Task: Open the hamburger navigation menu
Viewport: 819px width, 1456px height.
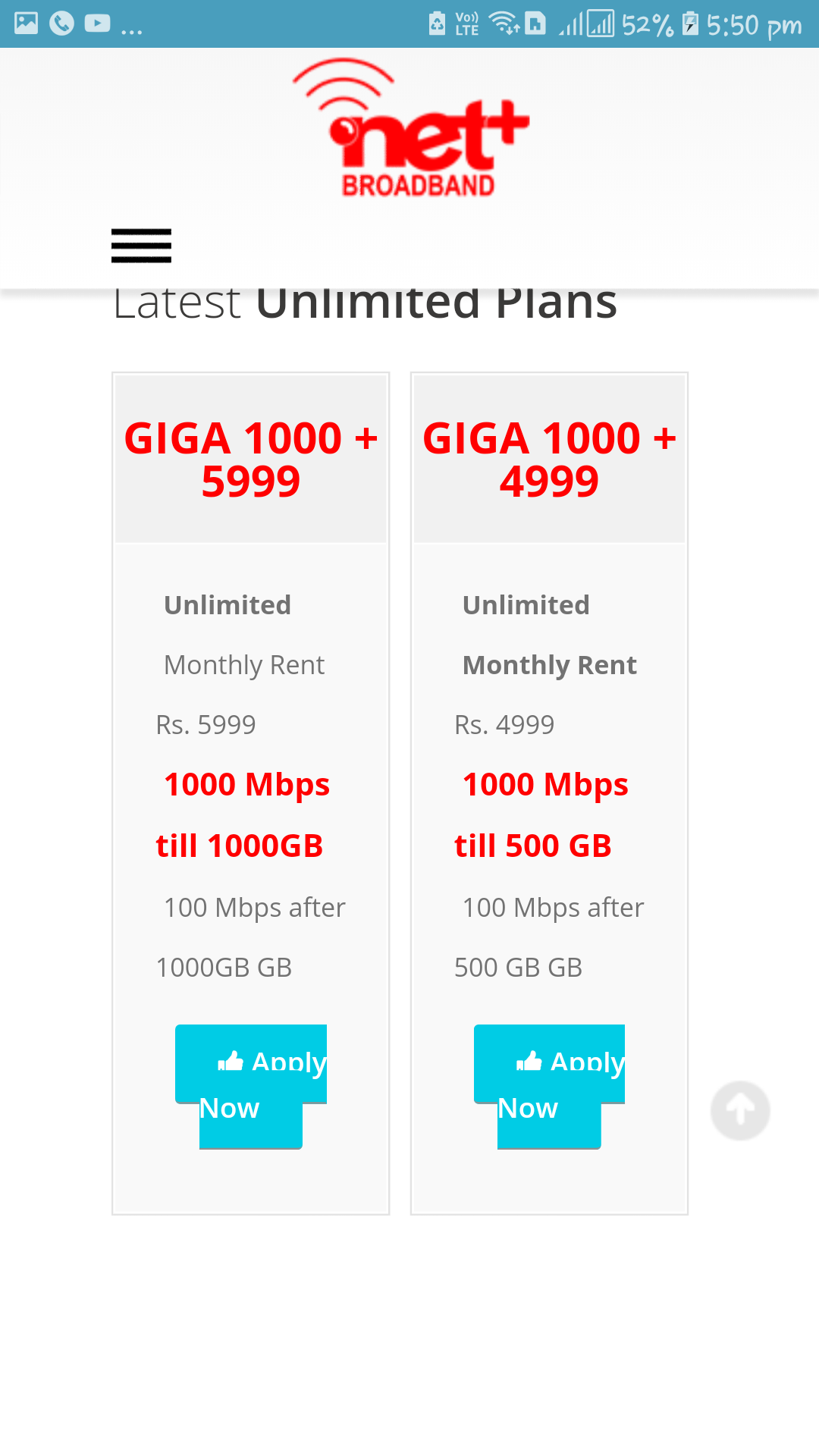Action: coord(141,244)
